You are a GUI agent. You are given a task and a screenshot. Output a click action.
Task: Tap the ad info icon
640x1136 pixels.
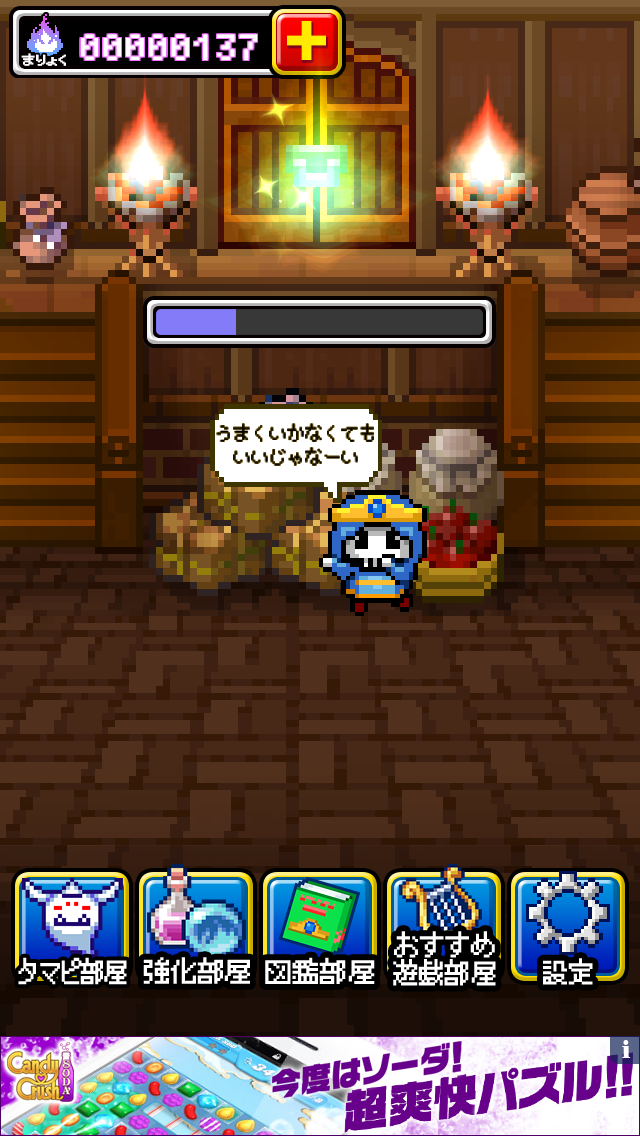click(627, 1049)
